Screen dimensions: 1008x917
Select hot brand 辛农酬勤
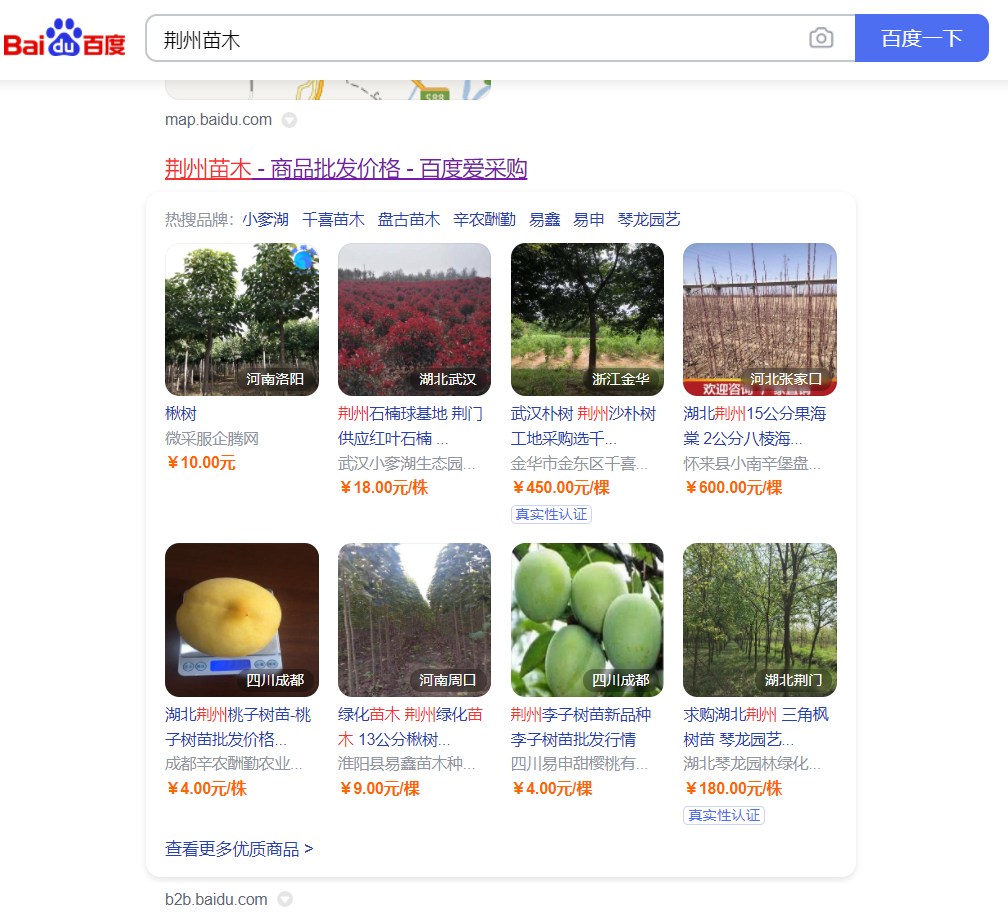pos(484,219)
